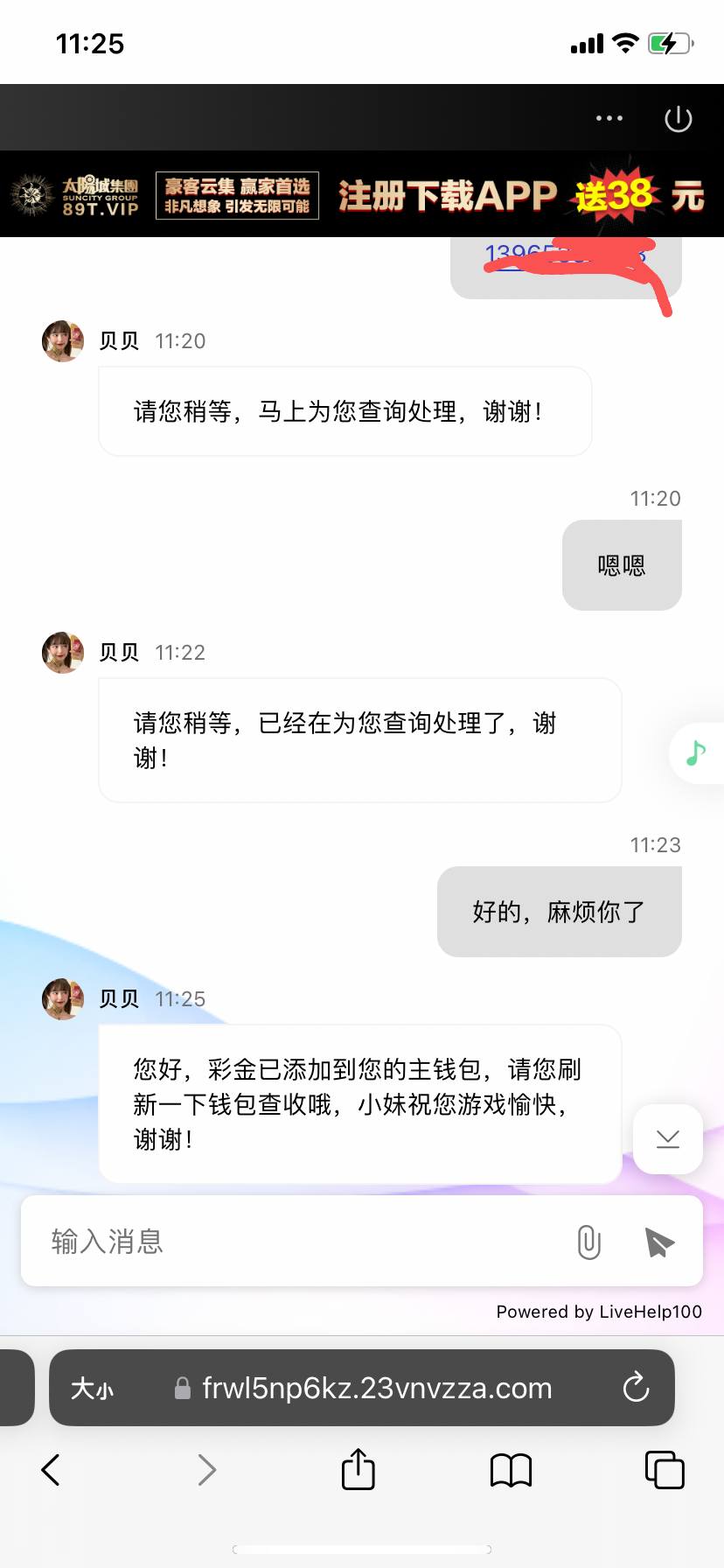Screen dimensions: 724x1568
Task: Open the floating music note button
Action: click(695, 752)
